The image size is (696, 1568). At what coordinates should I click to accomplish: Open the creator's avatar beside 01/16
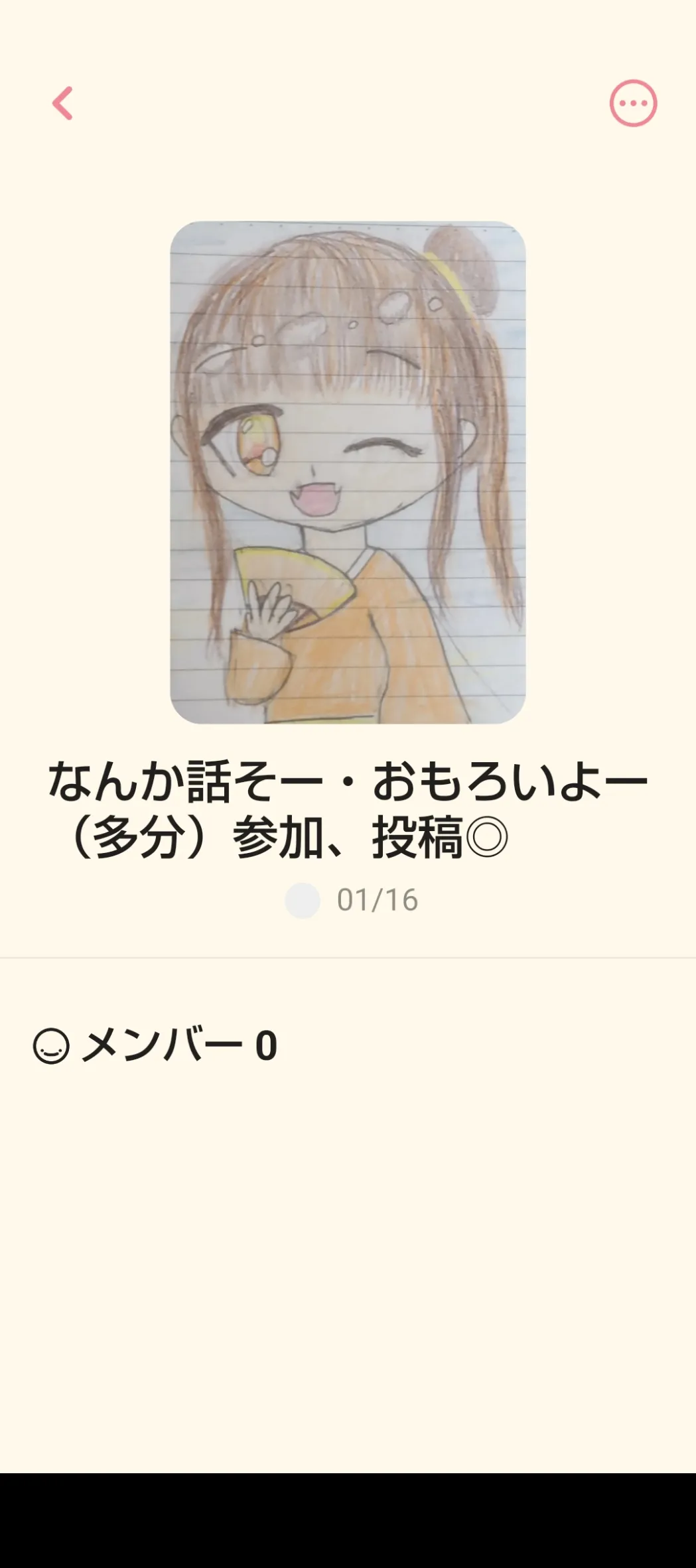[x=303, y=901]
